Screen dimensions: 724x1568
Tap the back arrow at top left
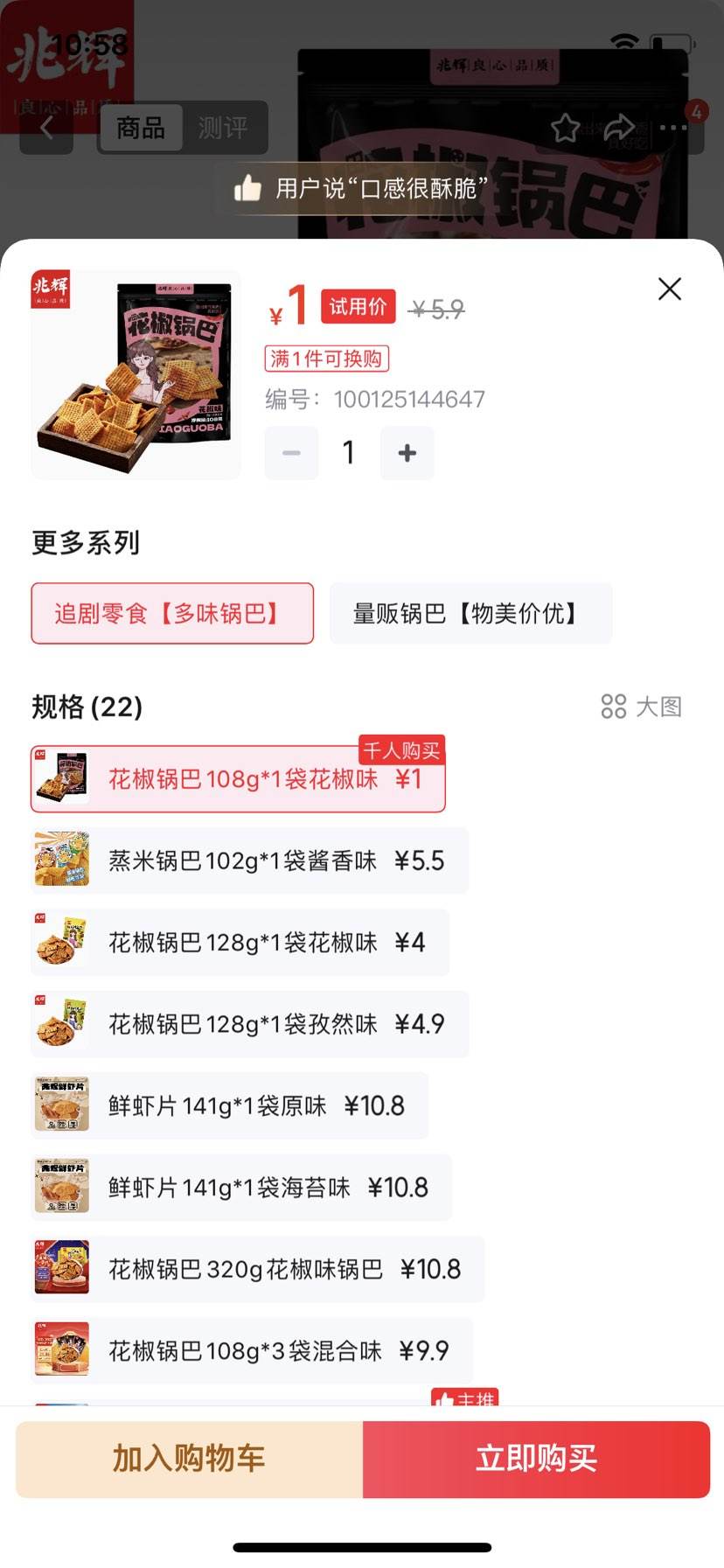tap(46, 129)
